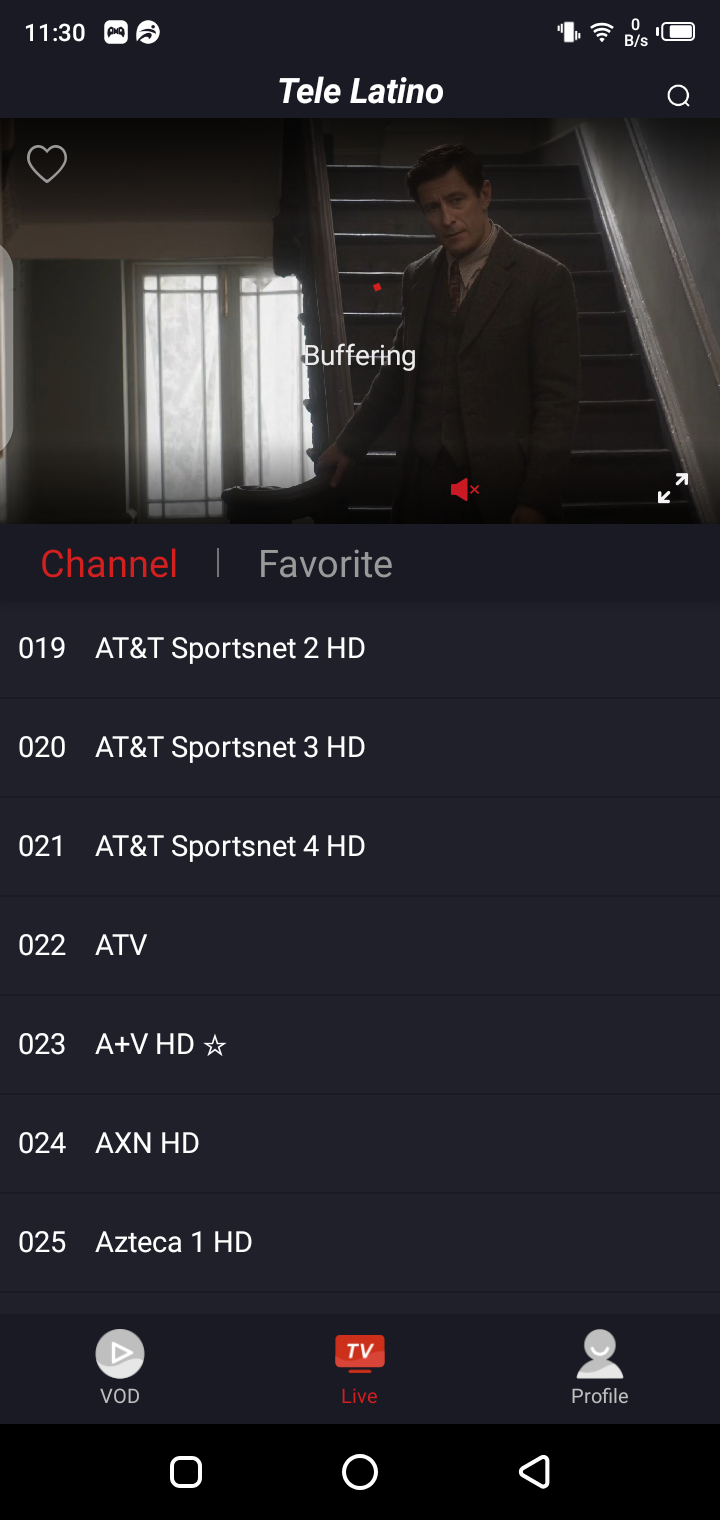Expand video to fullscreen
Image resolution: width=720 pixels, height=1520 pixels.
click(672, 488)
